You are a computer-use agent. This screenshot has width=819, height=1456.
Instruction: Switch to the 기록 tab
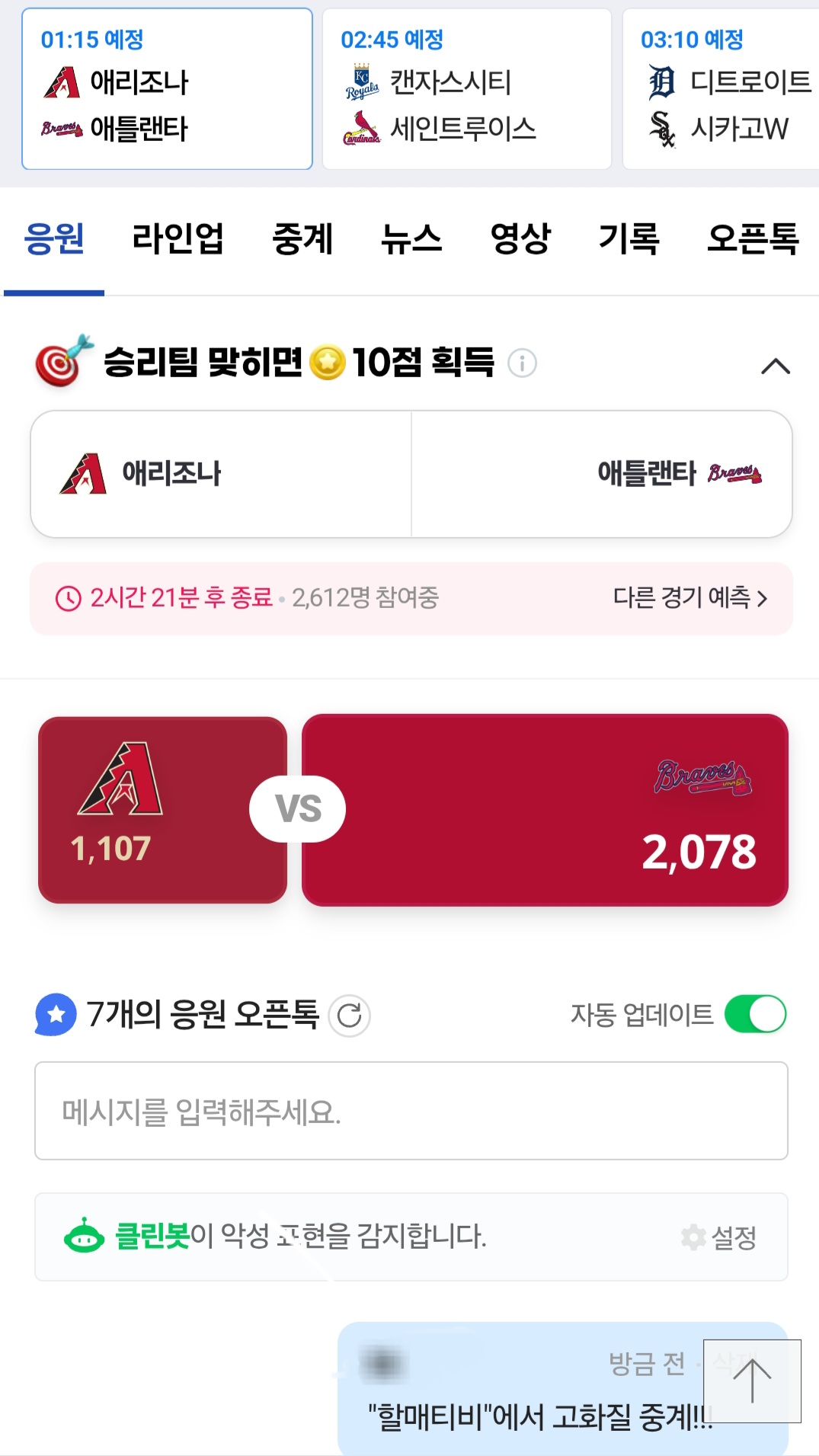pyautogui.click(x=629, y=239)
